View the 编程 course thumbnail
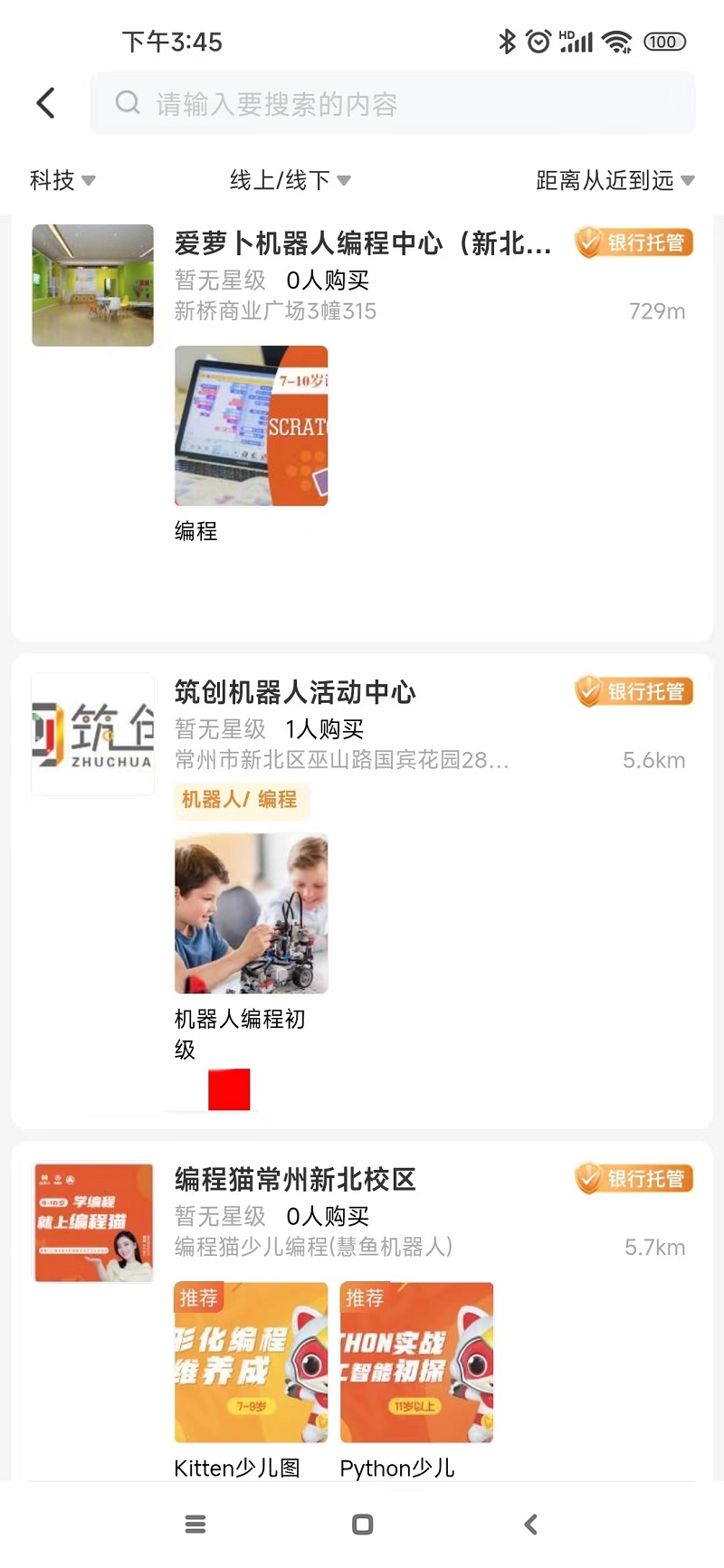Screen dimensions: 724x1568 (x=251, y=426)
